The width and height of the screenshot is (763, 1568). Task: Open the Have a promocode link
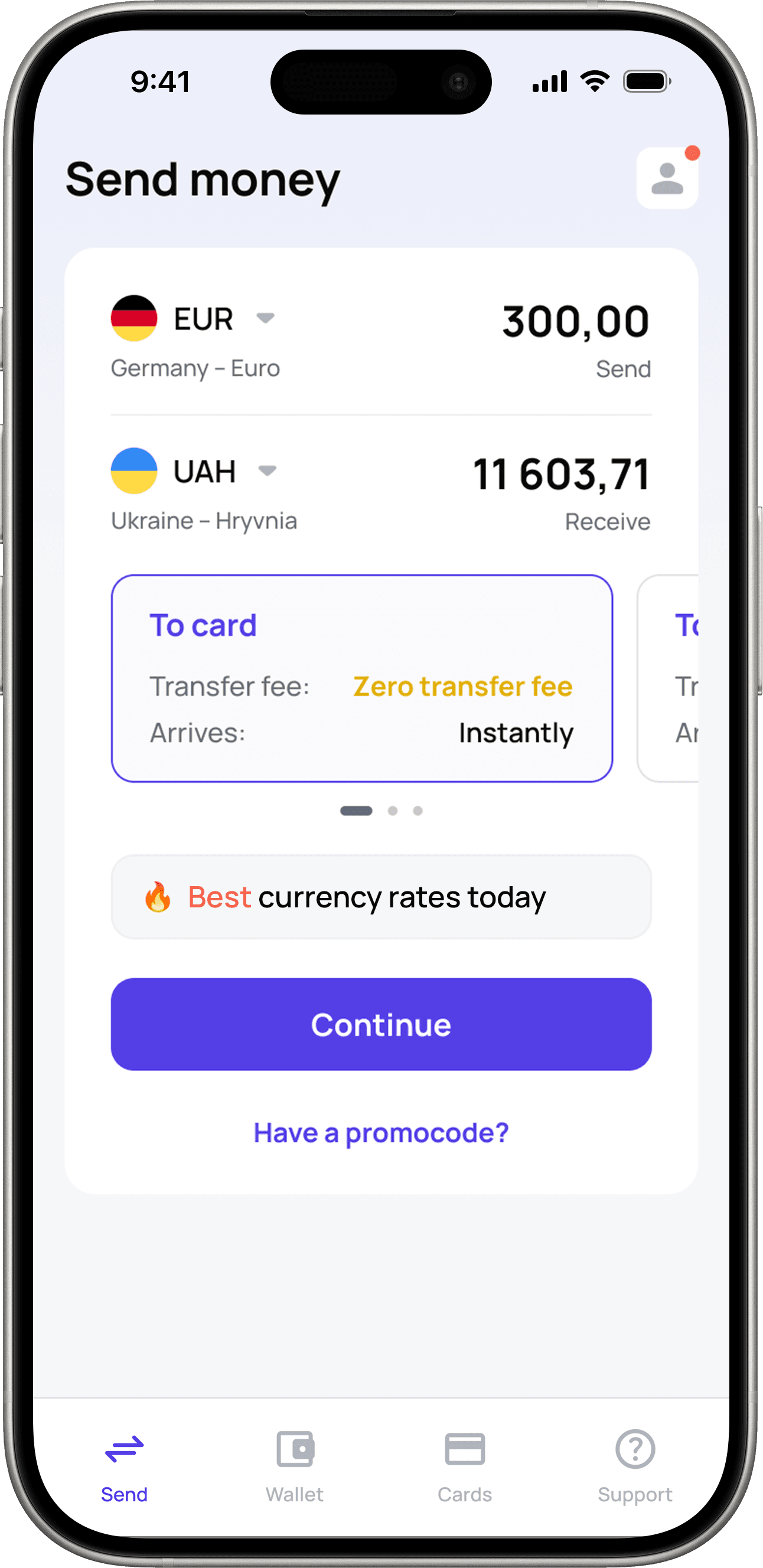(380, 1133)
